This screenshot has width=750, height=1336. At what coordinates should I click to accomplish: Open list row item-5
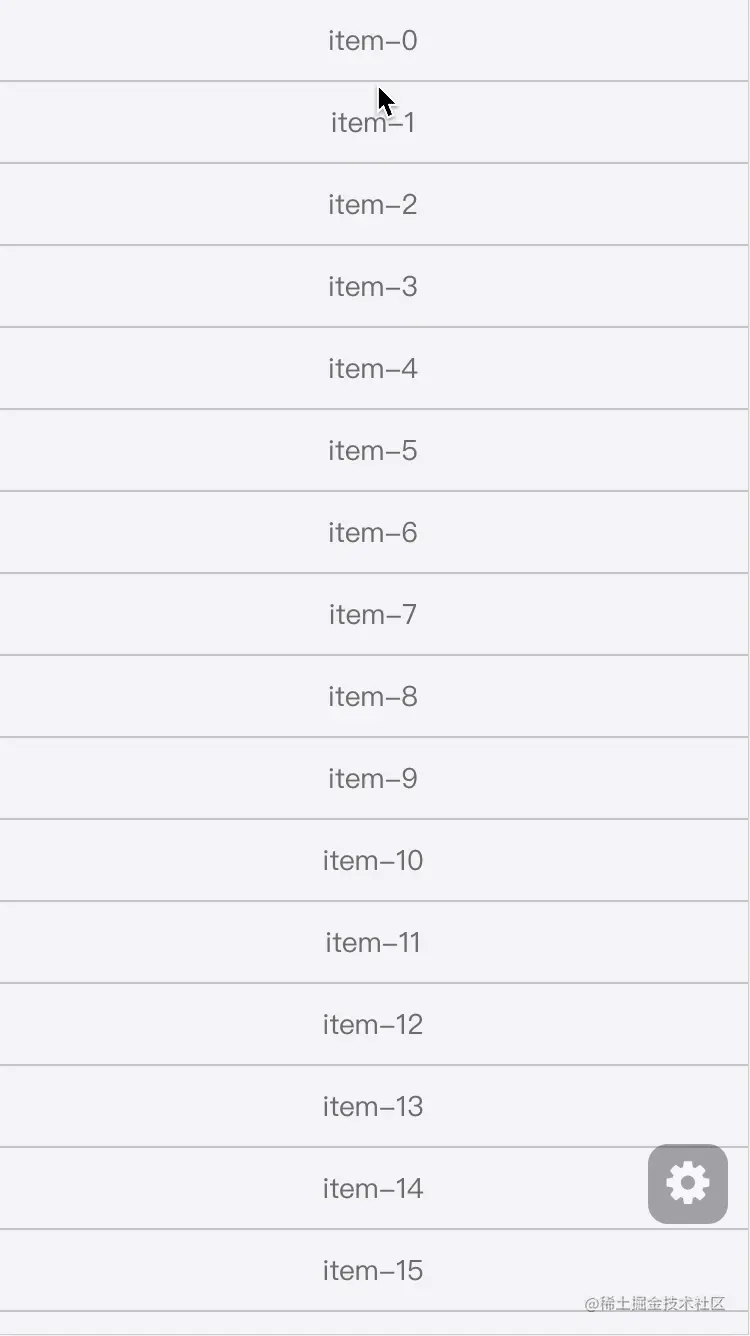(373, 451)
